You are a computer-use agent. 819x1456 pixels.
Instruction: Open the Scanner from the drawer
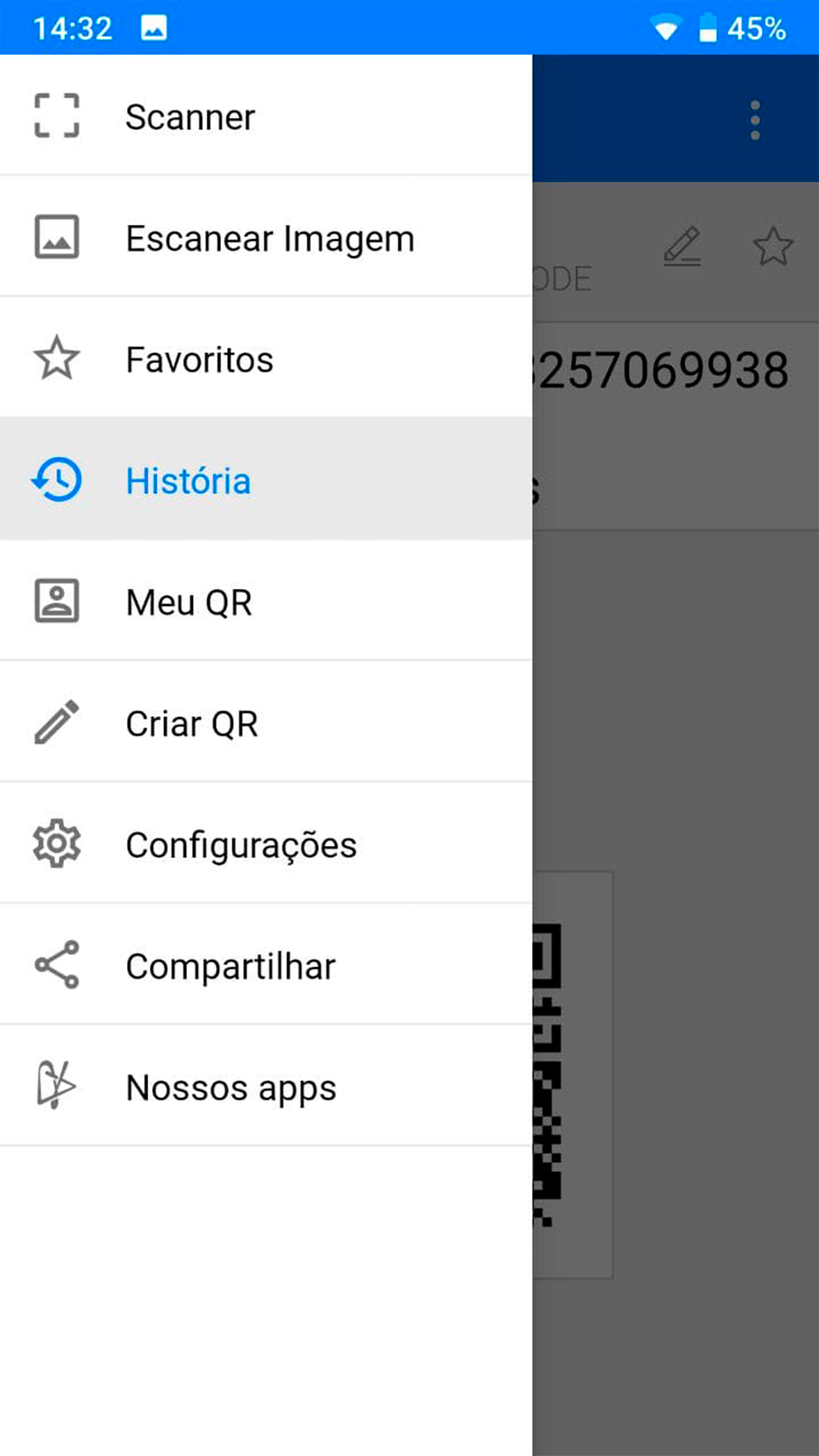(190, 117)
